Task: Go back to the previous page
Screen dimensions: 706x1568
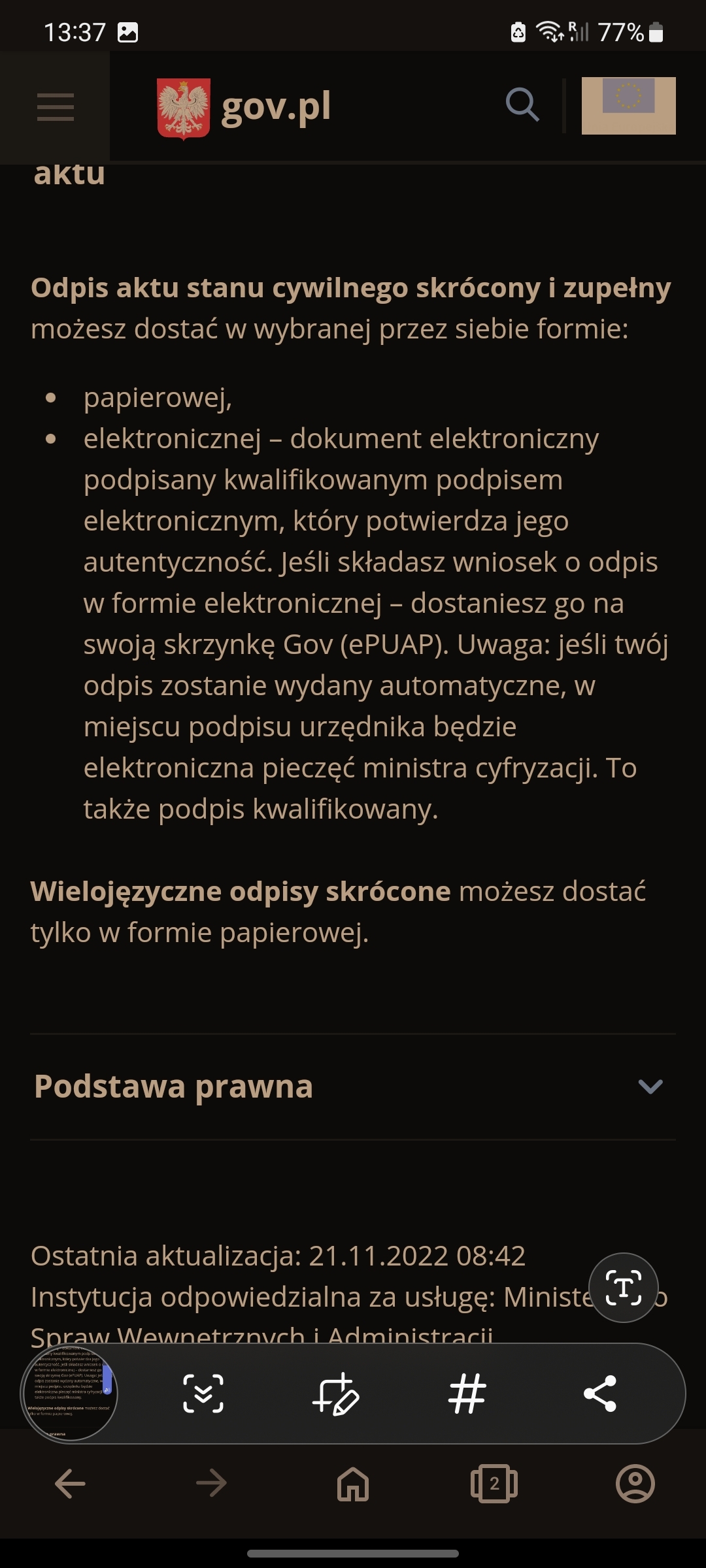Action: click(x=70, y=1484)
